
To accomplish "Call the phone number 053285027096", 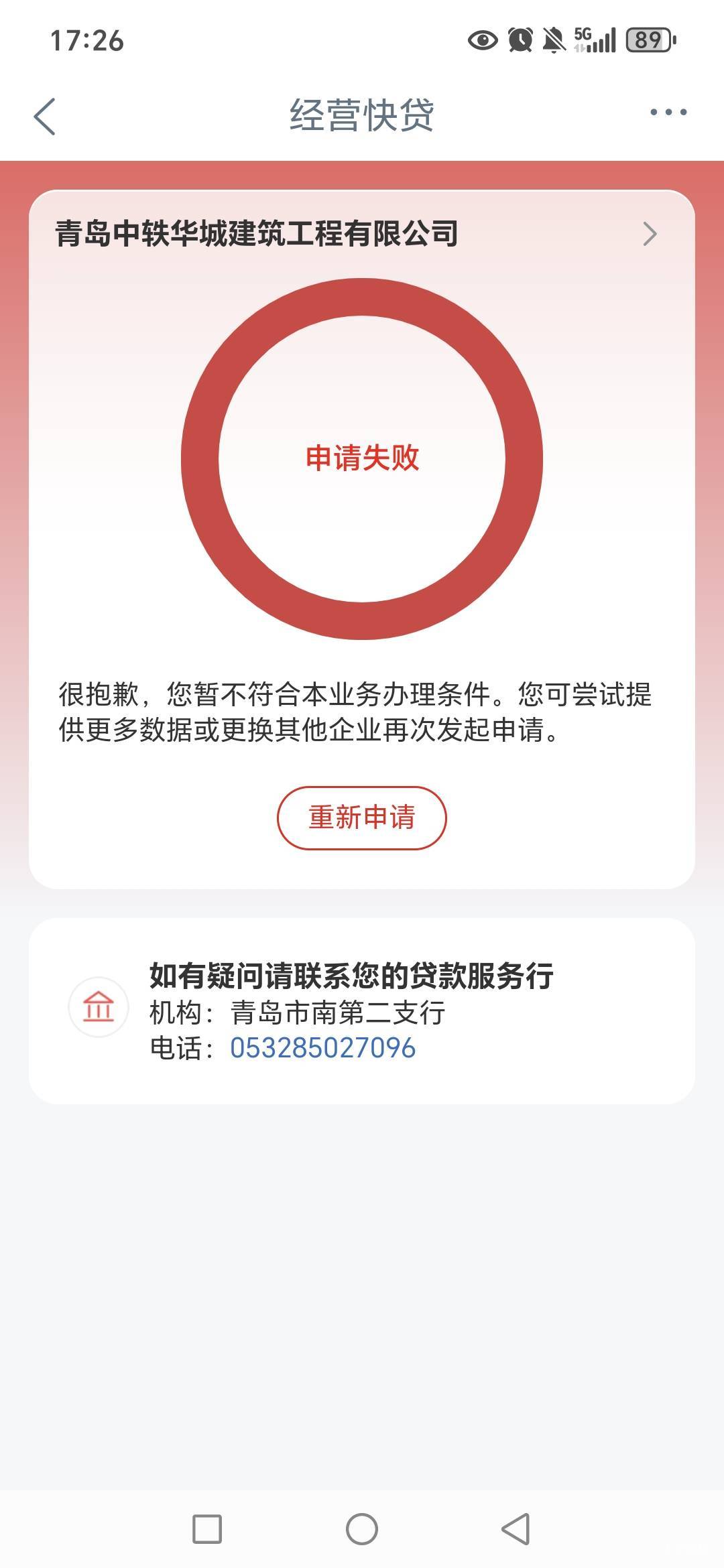I will pos(322,1048).
